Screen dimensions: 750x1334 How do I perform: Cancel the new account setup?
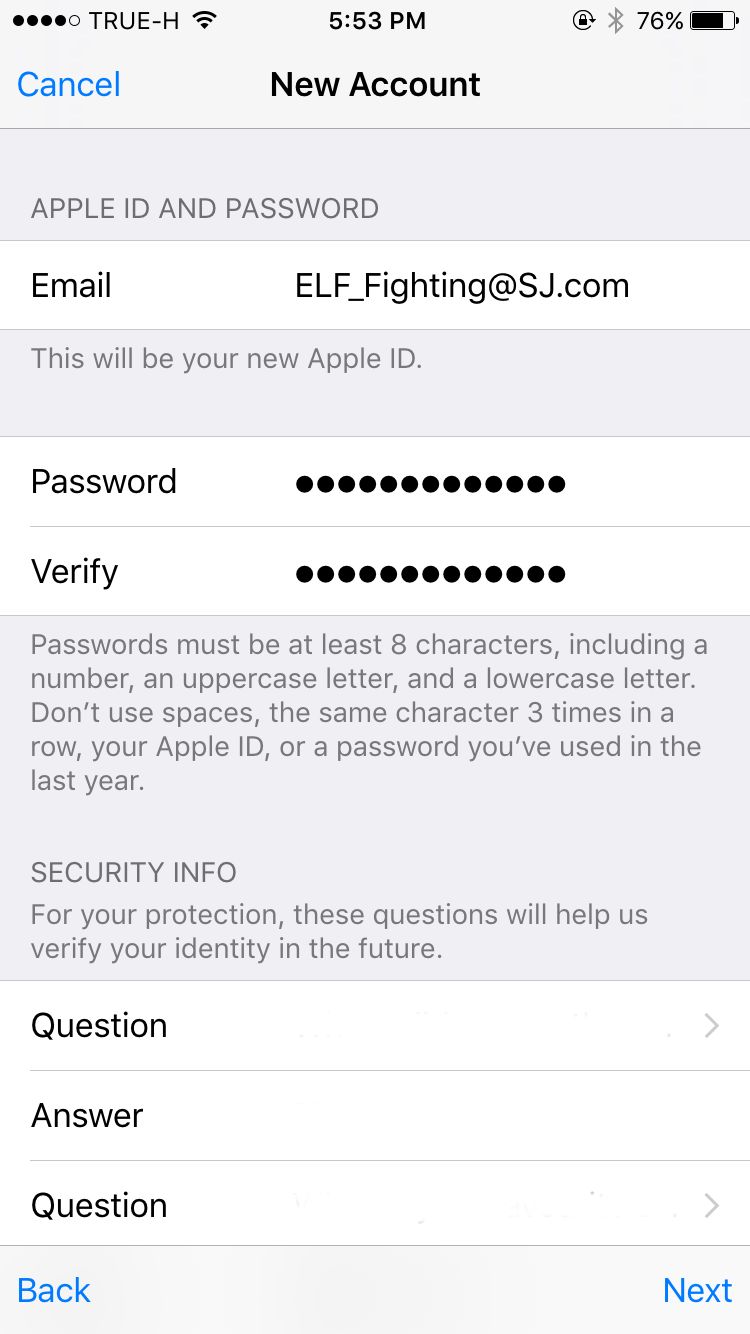click(x=68, y=85)
